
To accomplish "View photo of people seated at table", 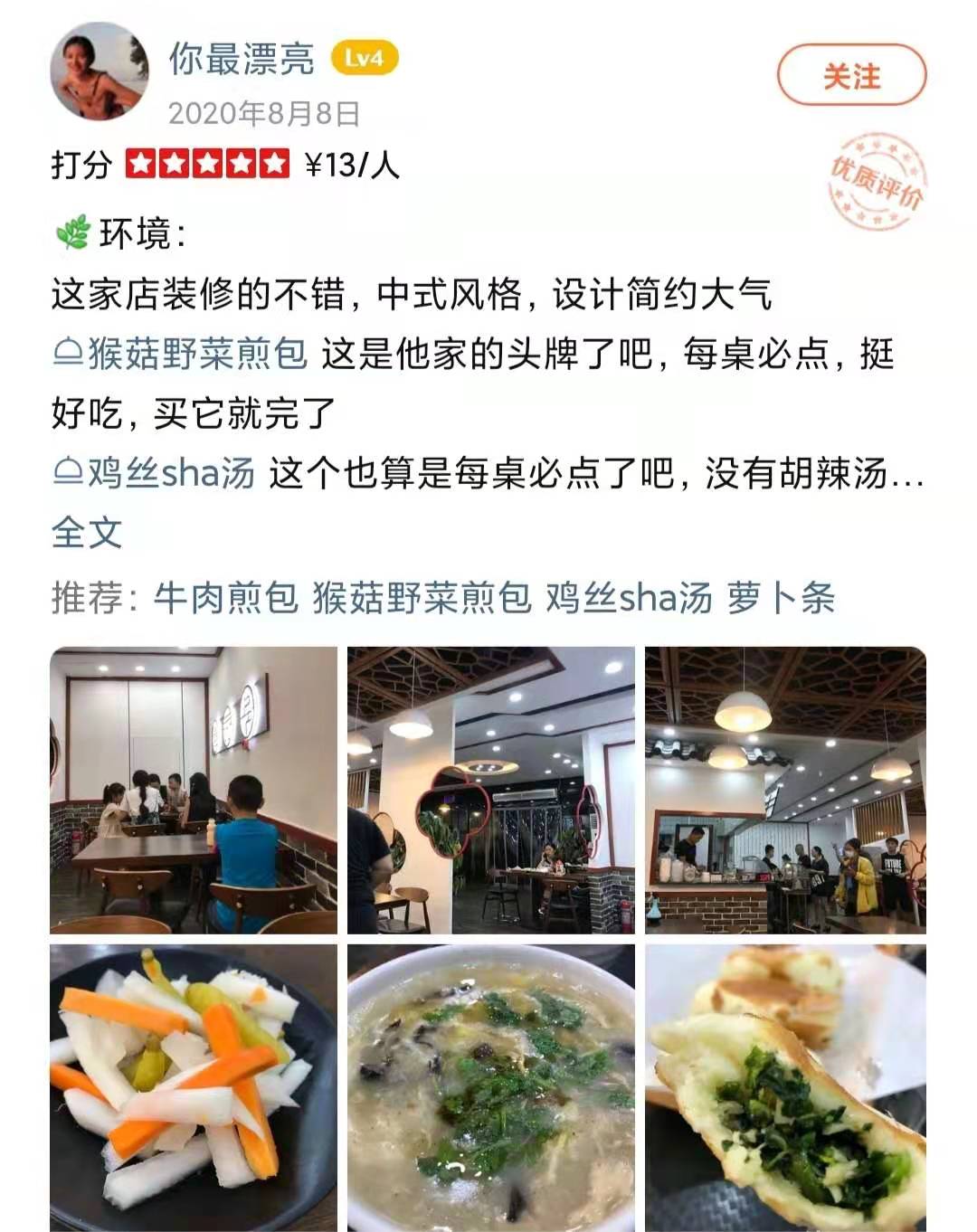I will pos(193,790).
